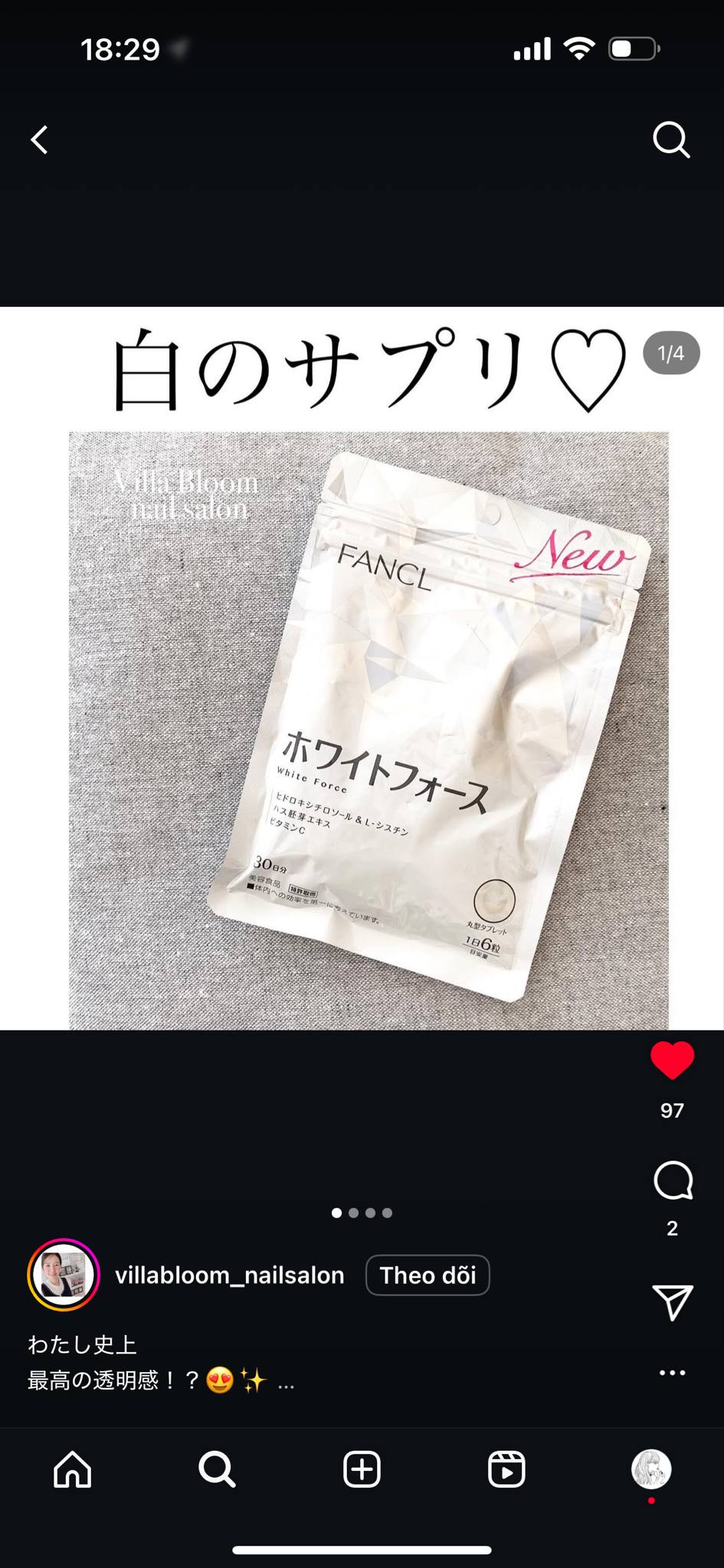The width and height of the screenshot is (724, 1568).
Task: Go back with the top-left arrow
Action: click(40, 140)
